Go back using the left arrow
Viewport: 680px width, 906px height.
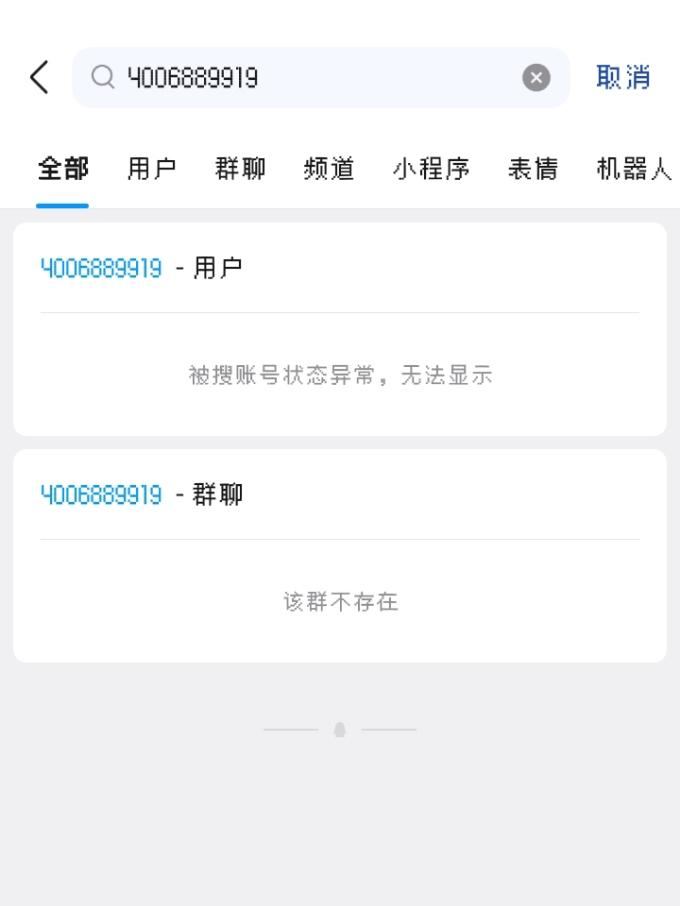[x=39, y=77]
